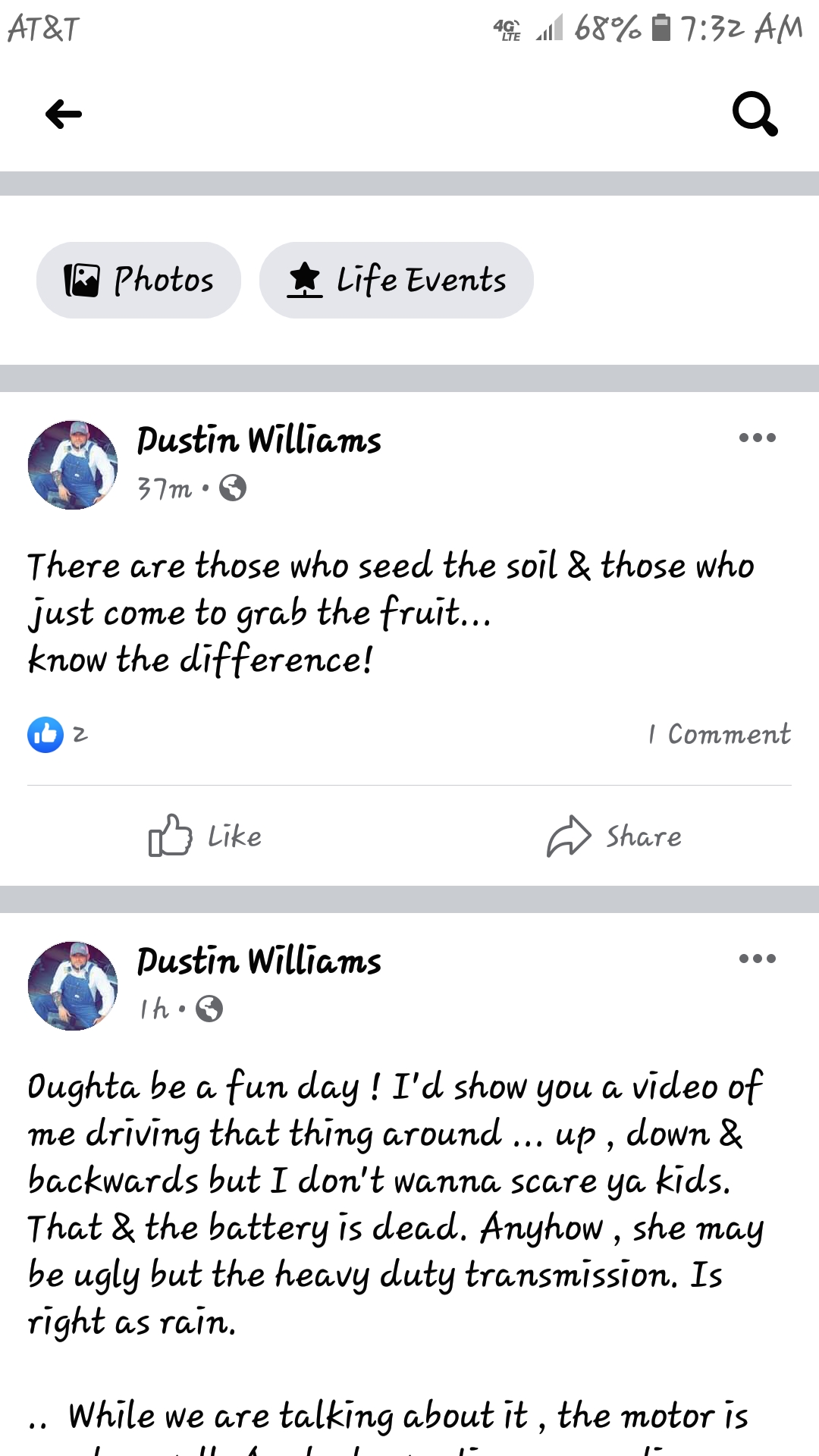
Task: View the 1 Comment on the post
Action: (719, 734)
